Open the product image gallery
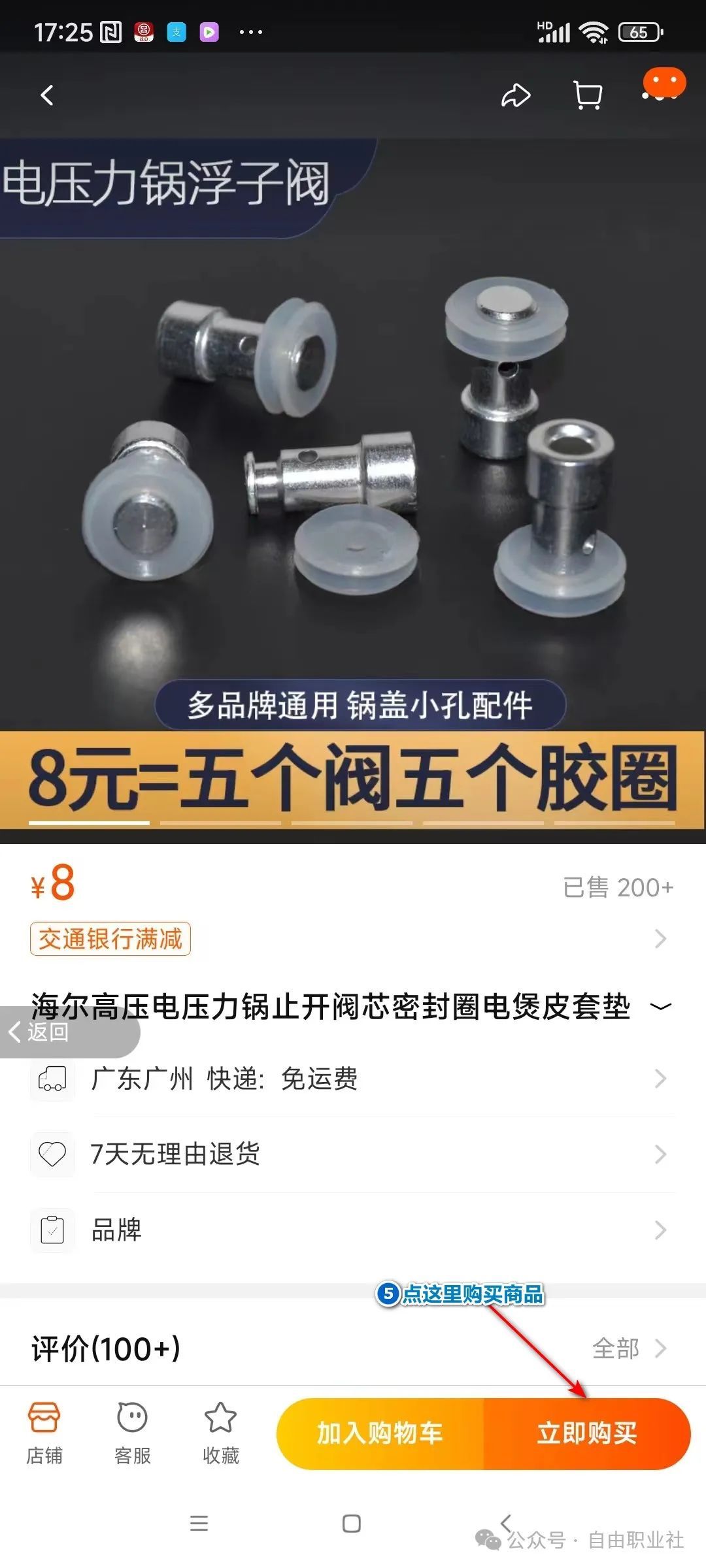The width and height of the screenshot is (706, 1568). [353, 457]
